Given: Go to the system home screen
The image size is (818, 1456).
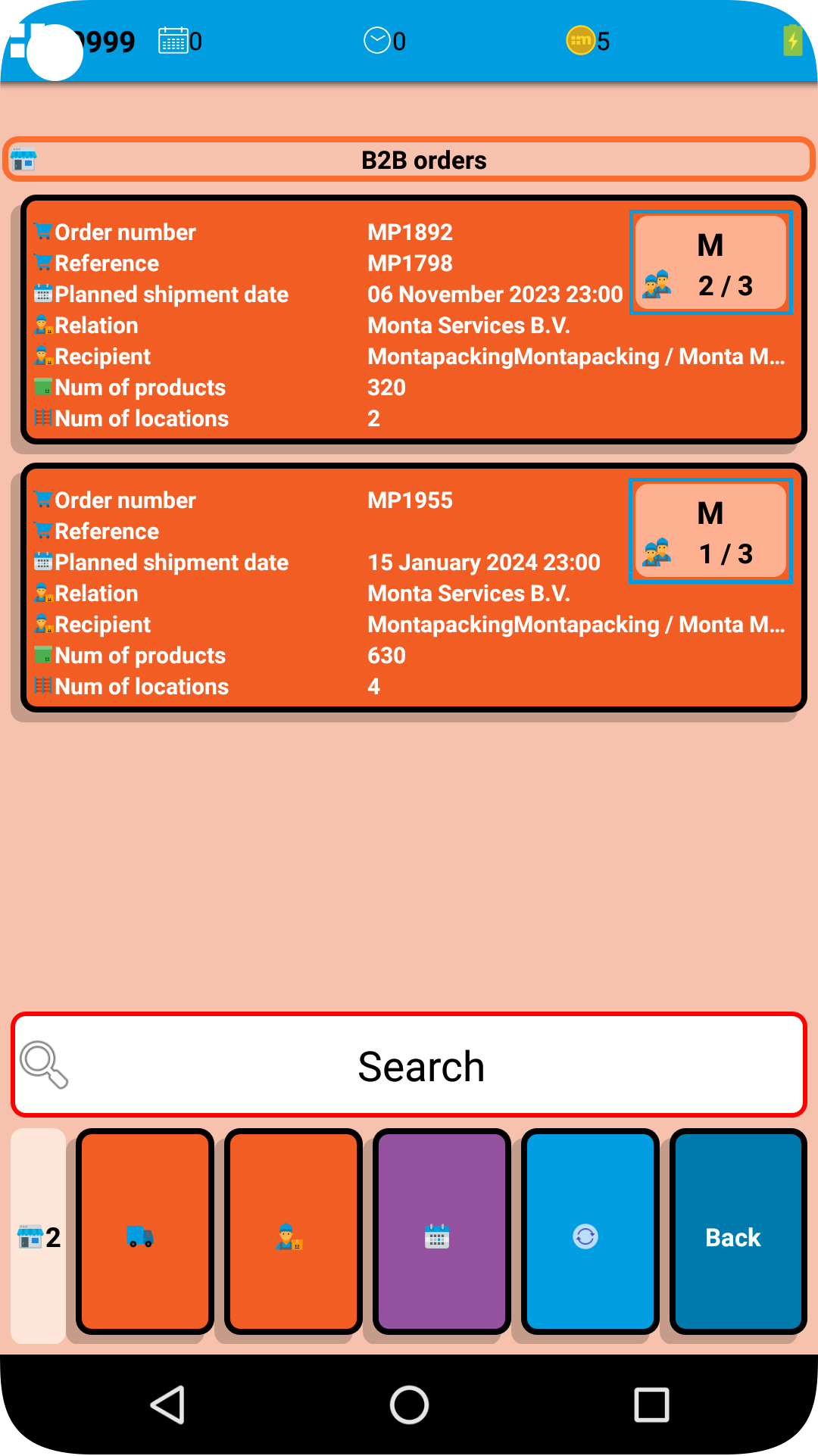Looking at the screenshot, I should point(409,1405).
